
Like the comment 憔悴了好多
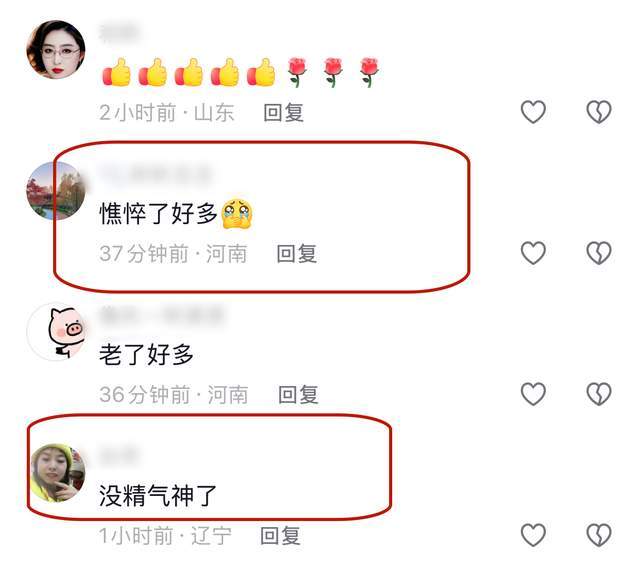[x=534, y=253]
